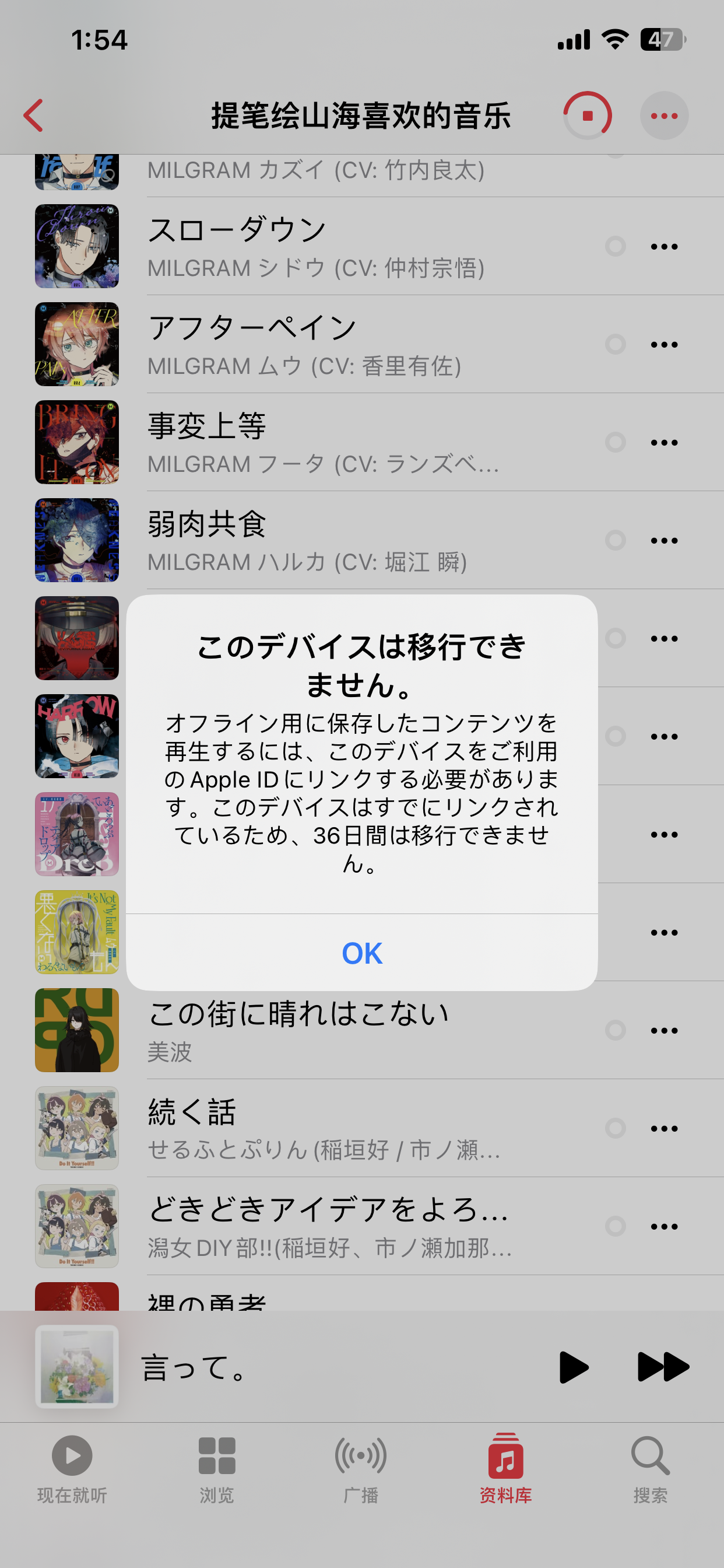Dismiss the alert by tapping OK
This screenshot has width=724, height=1568.
(361, 953)
